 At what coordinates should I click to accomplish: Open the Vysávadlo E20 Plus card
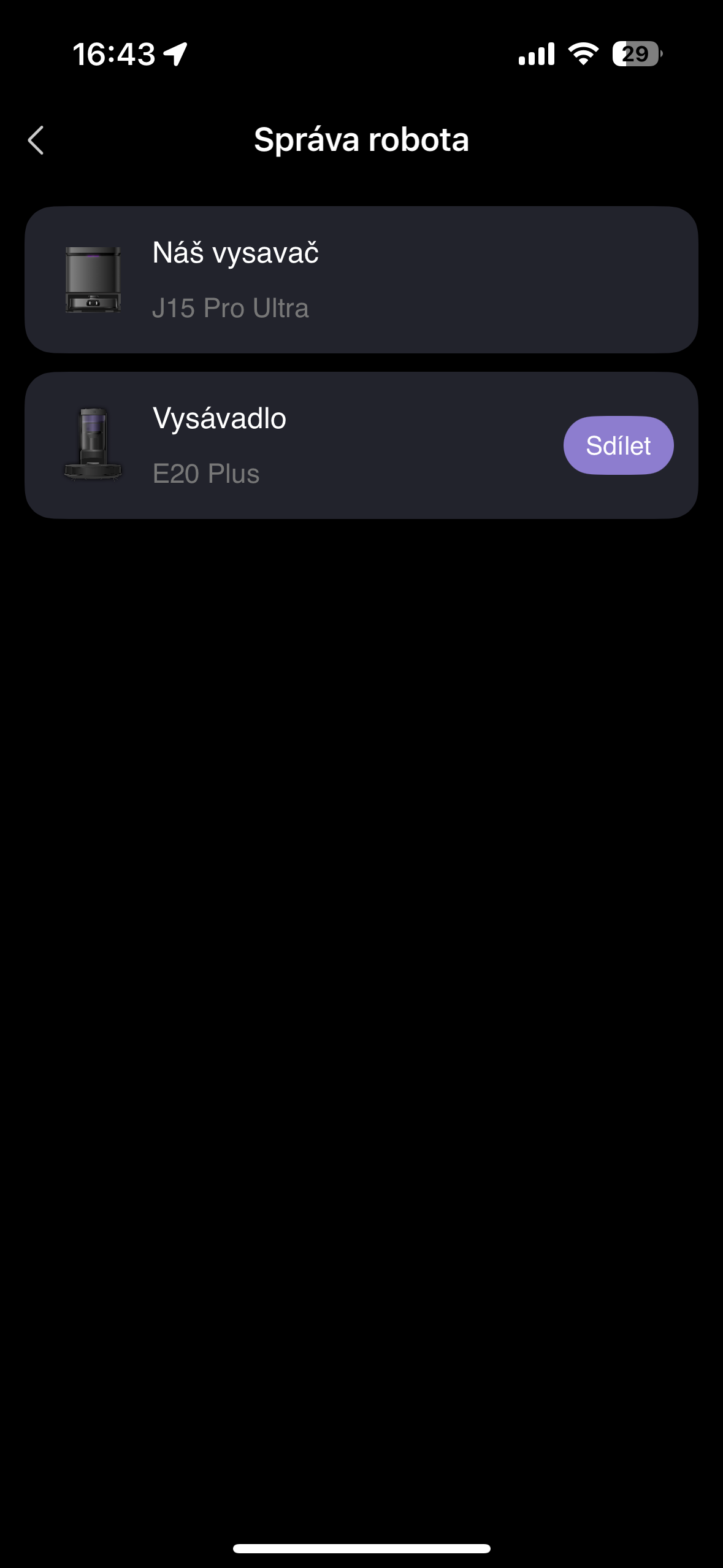coord(294,446)
